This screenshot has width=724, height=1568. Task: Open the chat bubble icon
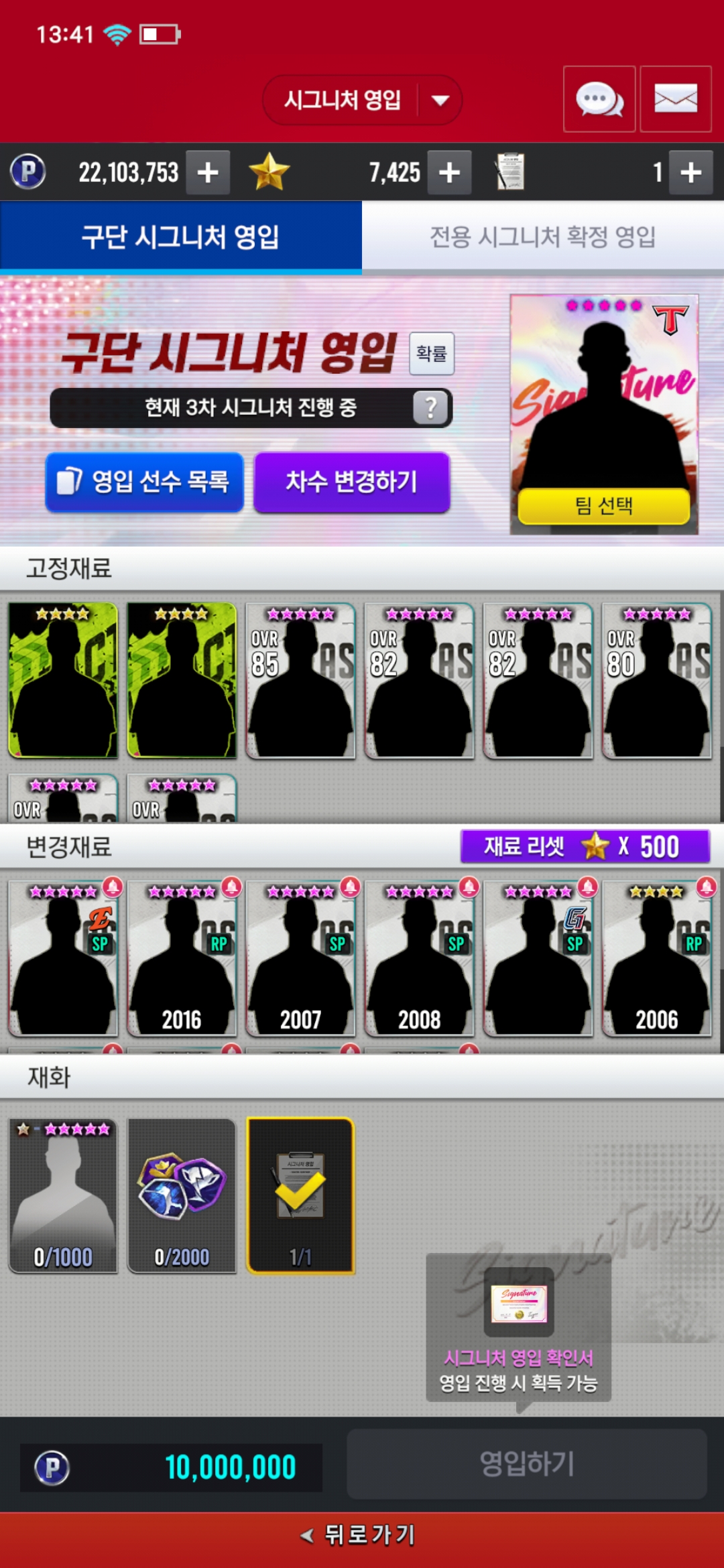(x=599, y=99)
